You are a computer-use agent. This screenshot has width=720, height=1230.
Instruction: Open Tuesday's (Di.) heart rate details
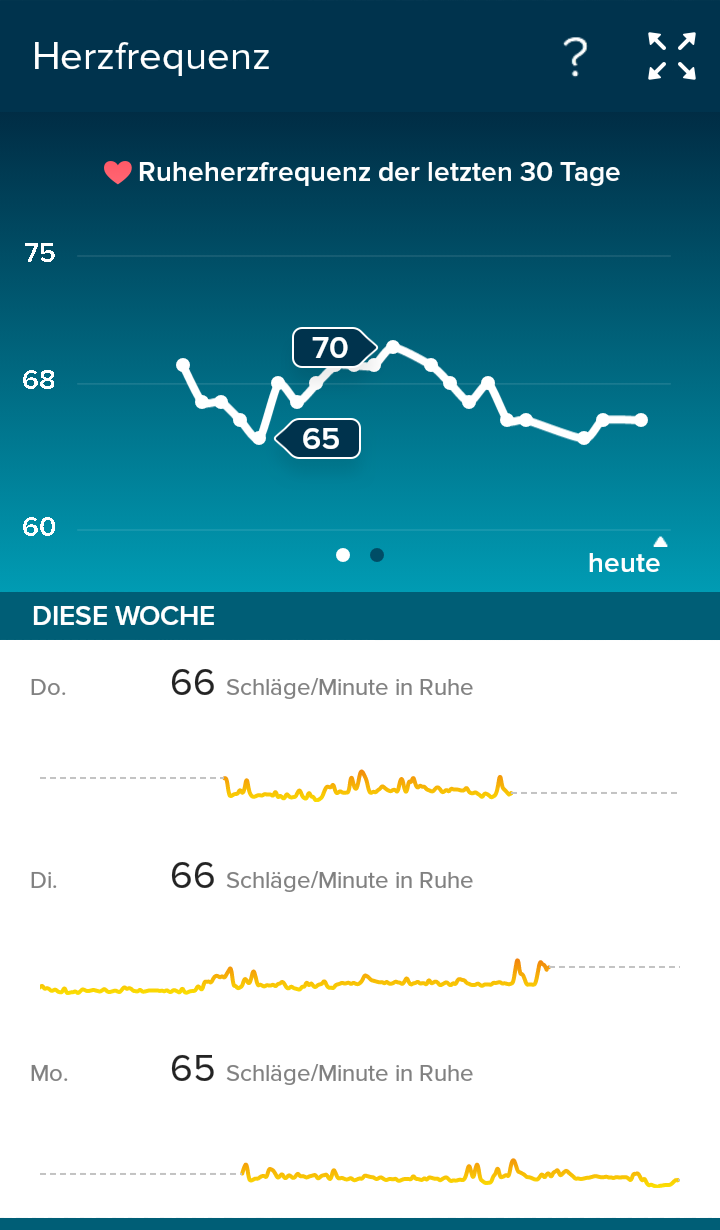tap(360, 929)
